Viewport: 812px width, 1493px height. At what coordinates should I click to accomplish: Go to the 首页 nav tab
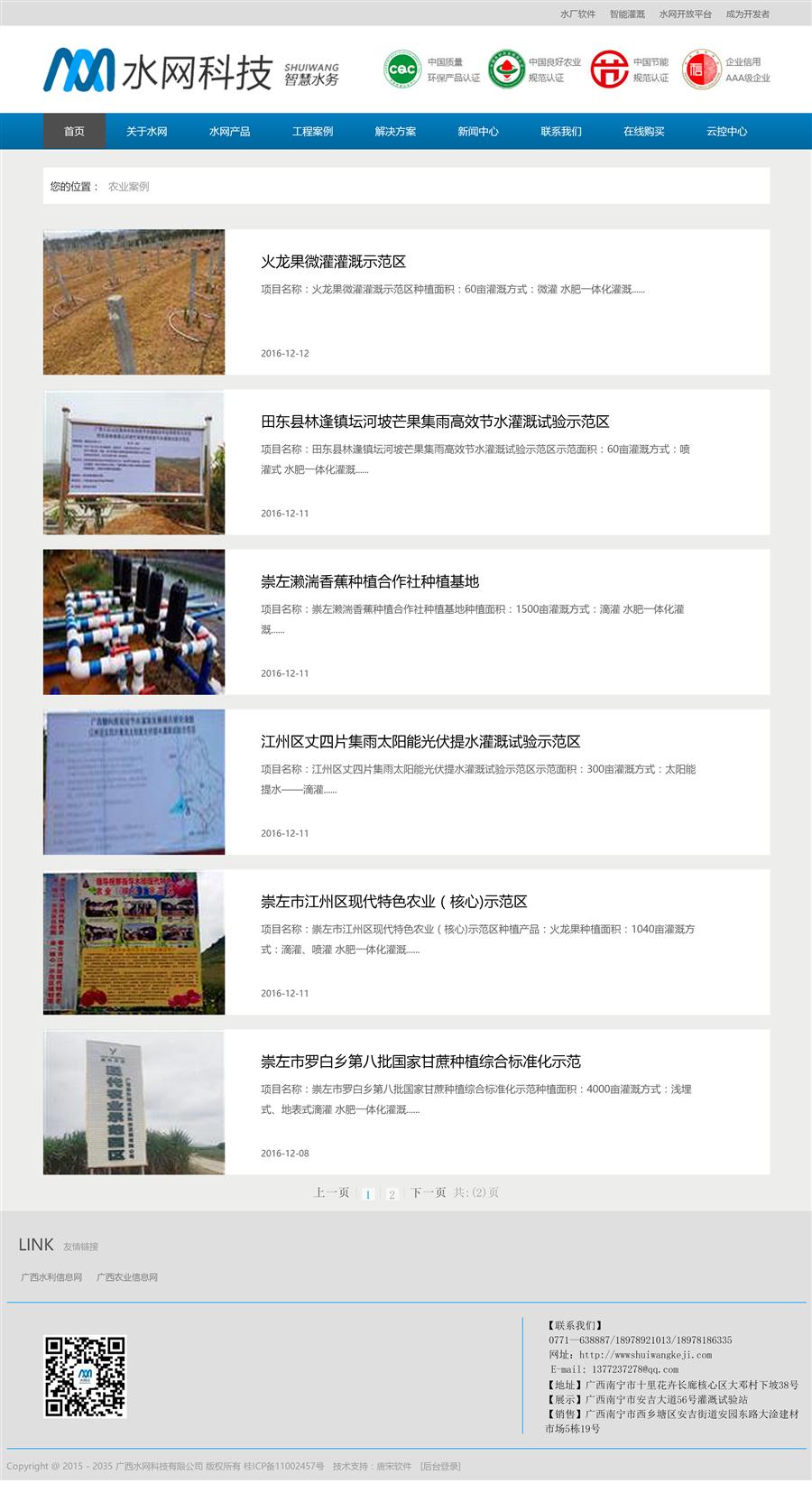pyautogui.click(x=74, y=131)
